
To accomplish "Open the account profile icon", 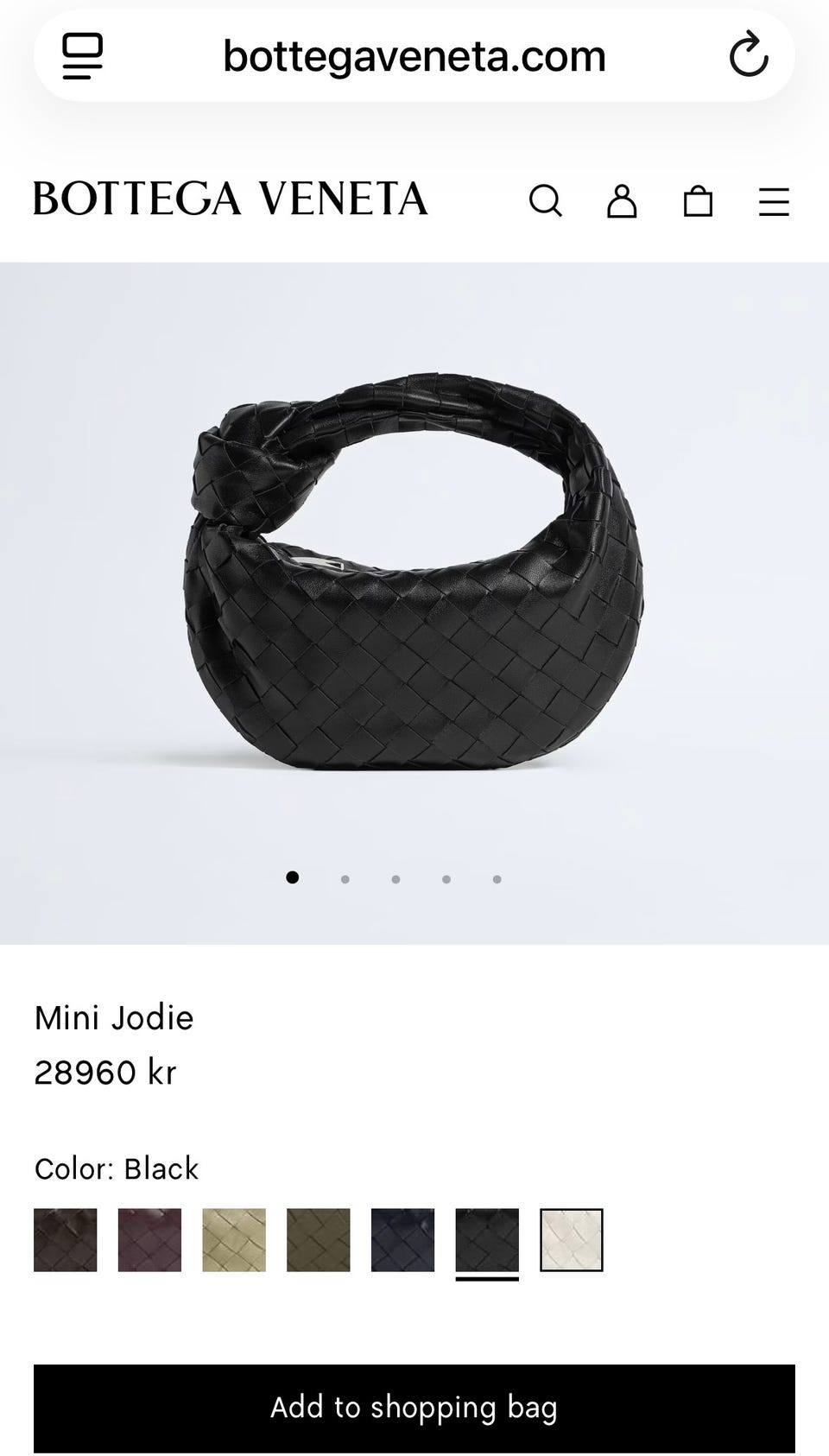I will pos(622,201).
